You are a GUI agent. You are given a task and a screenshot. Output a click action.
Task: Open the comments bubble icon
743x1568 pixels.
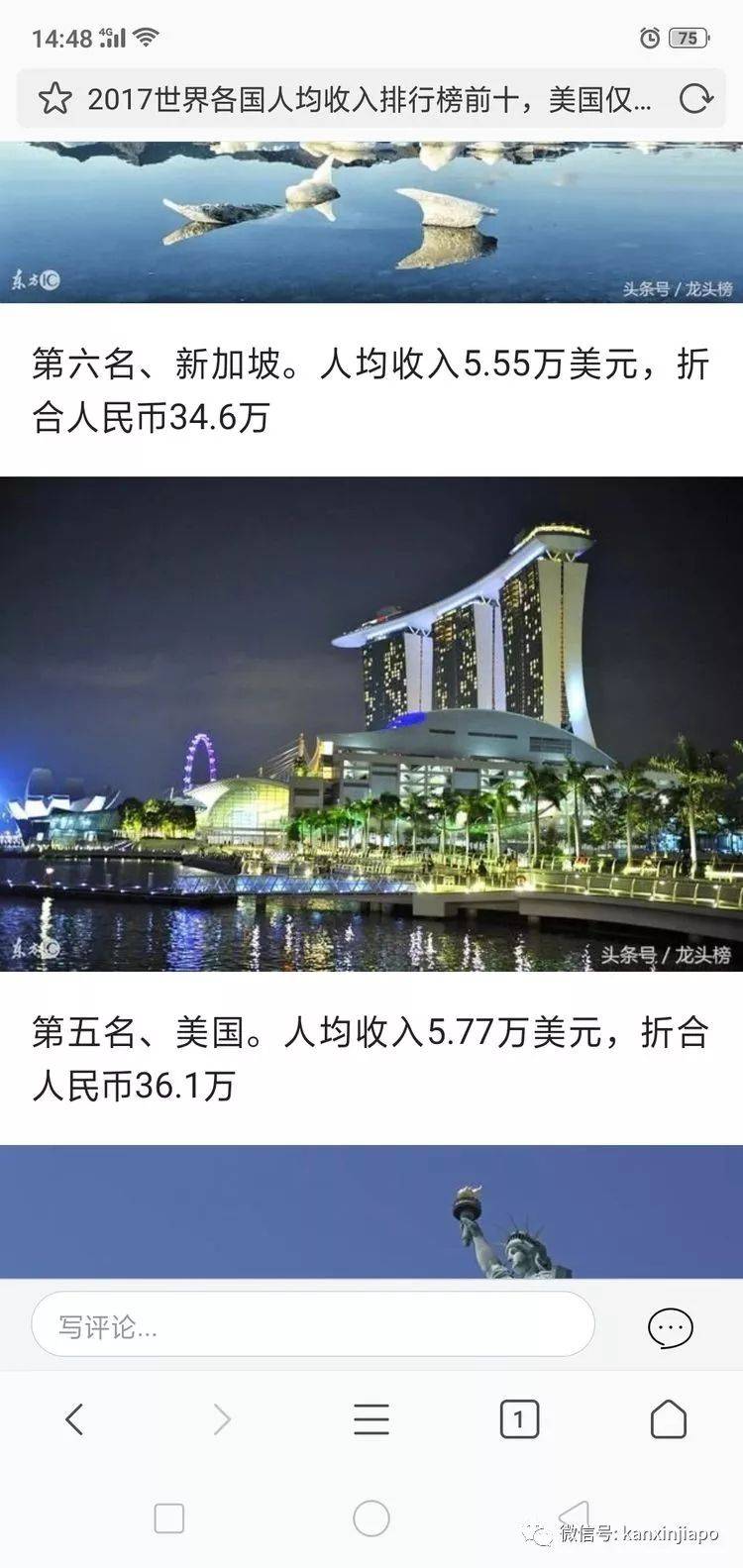coord(670,1327)
